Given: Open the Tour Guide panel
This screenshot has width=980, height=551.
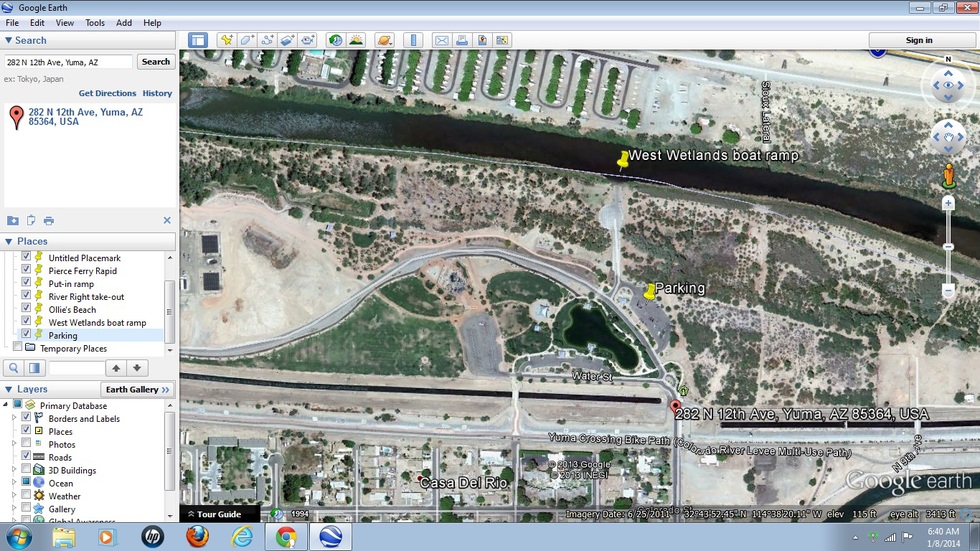Looking at the screenshot, I should pyautogui.click(x=213, y=514).
